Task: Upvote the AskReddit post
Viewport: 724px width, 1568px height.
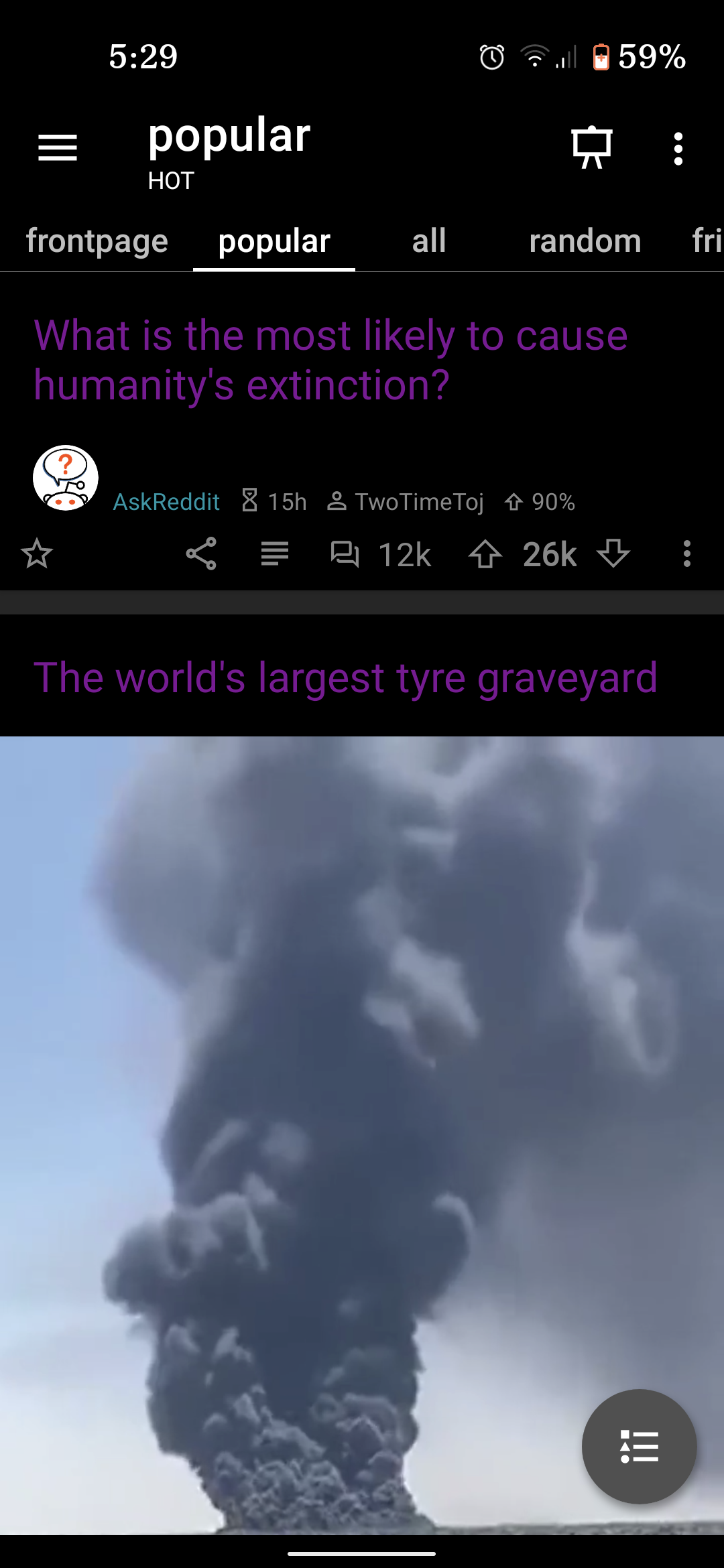Action: pos(485,555)
